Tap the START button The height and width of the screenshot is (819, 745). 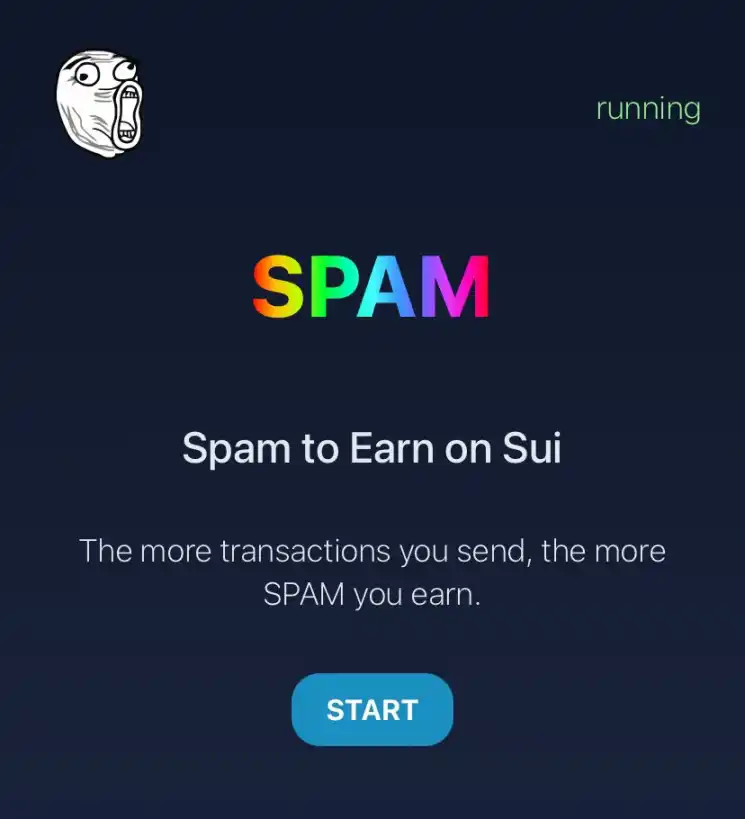click(372, 710)
